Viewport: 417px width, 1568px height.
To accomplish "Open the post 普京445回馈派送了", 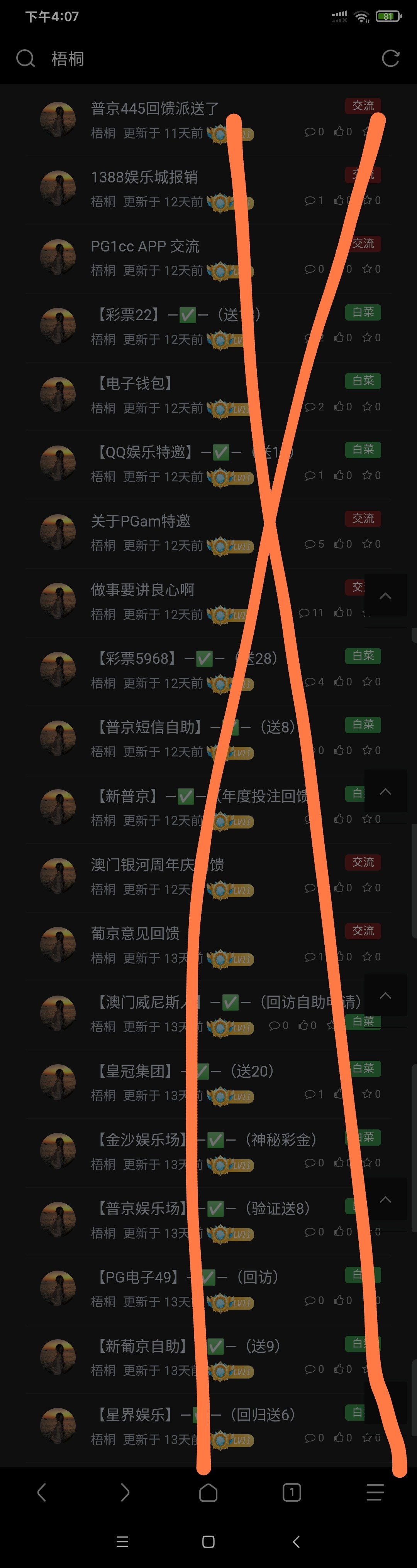I will coord(155,109).
